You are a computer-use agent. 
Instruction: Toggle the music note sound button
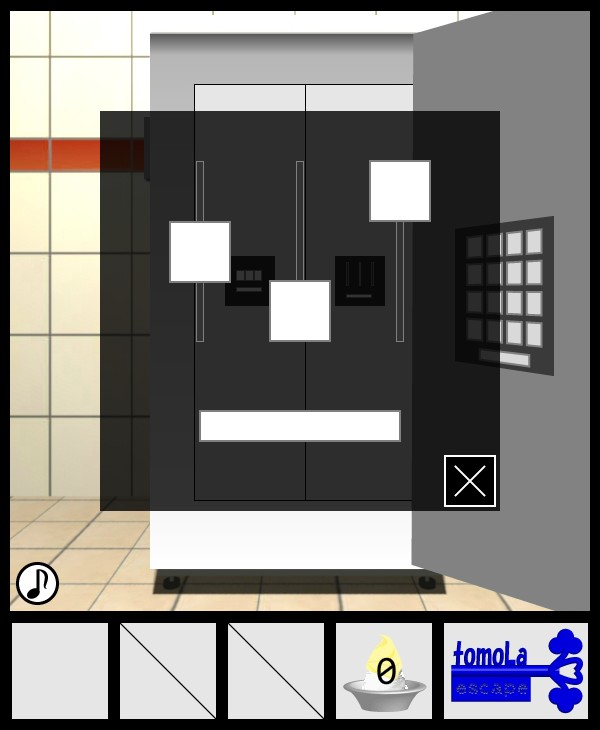pos(37,582)
